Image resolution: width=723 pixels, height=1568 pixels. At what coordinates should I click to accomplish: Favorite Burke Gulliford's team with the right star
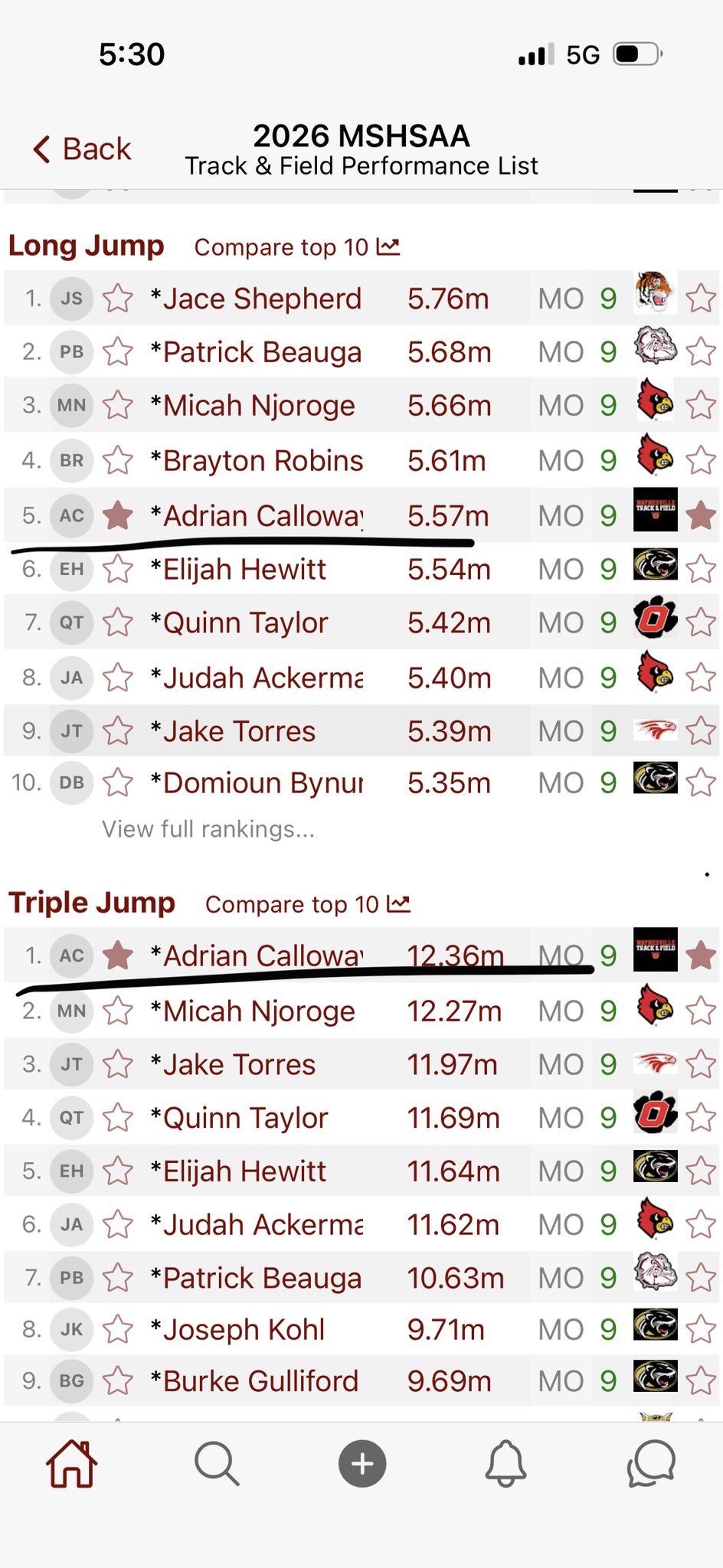click(701, 1381)
